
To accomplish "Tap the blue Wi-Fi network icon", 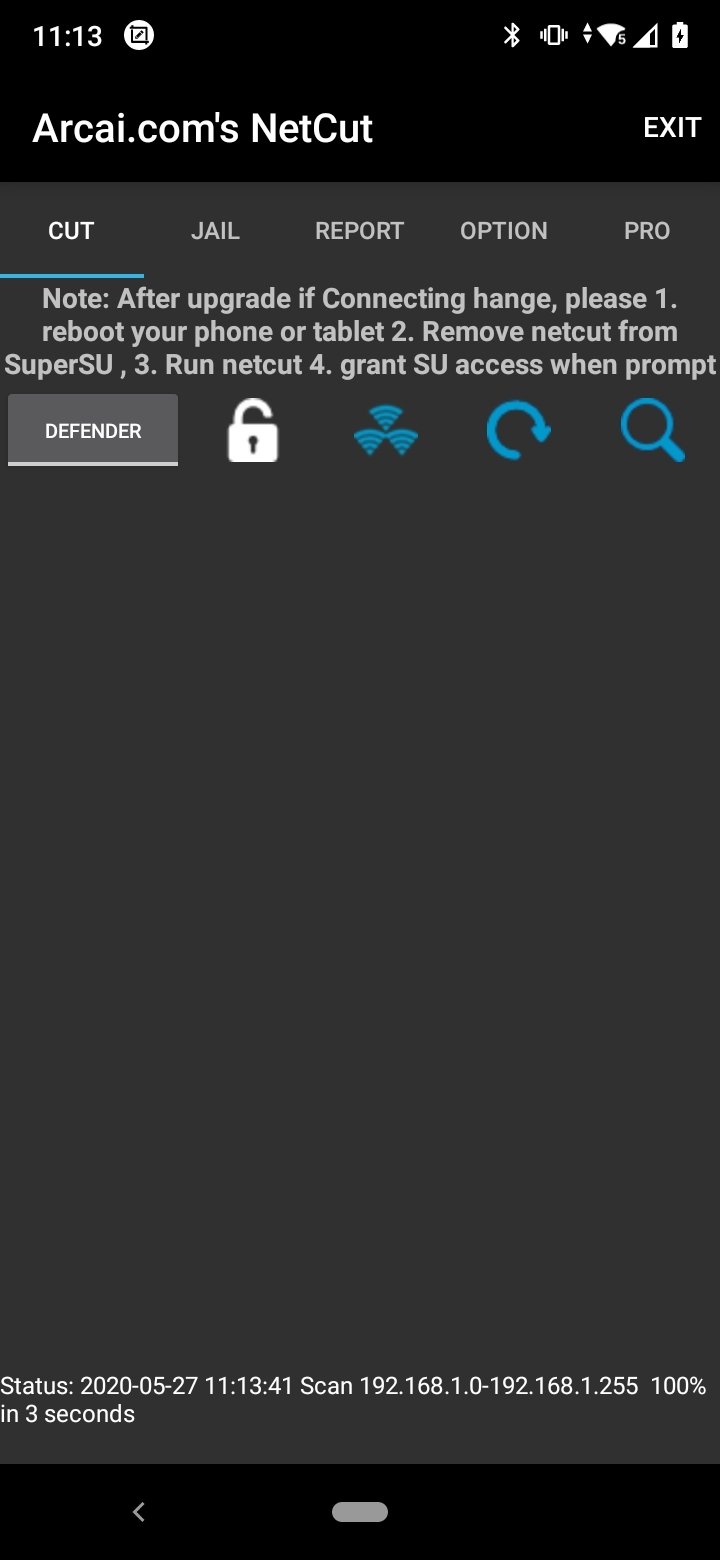I will 386,432.
